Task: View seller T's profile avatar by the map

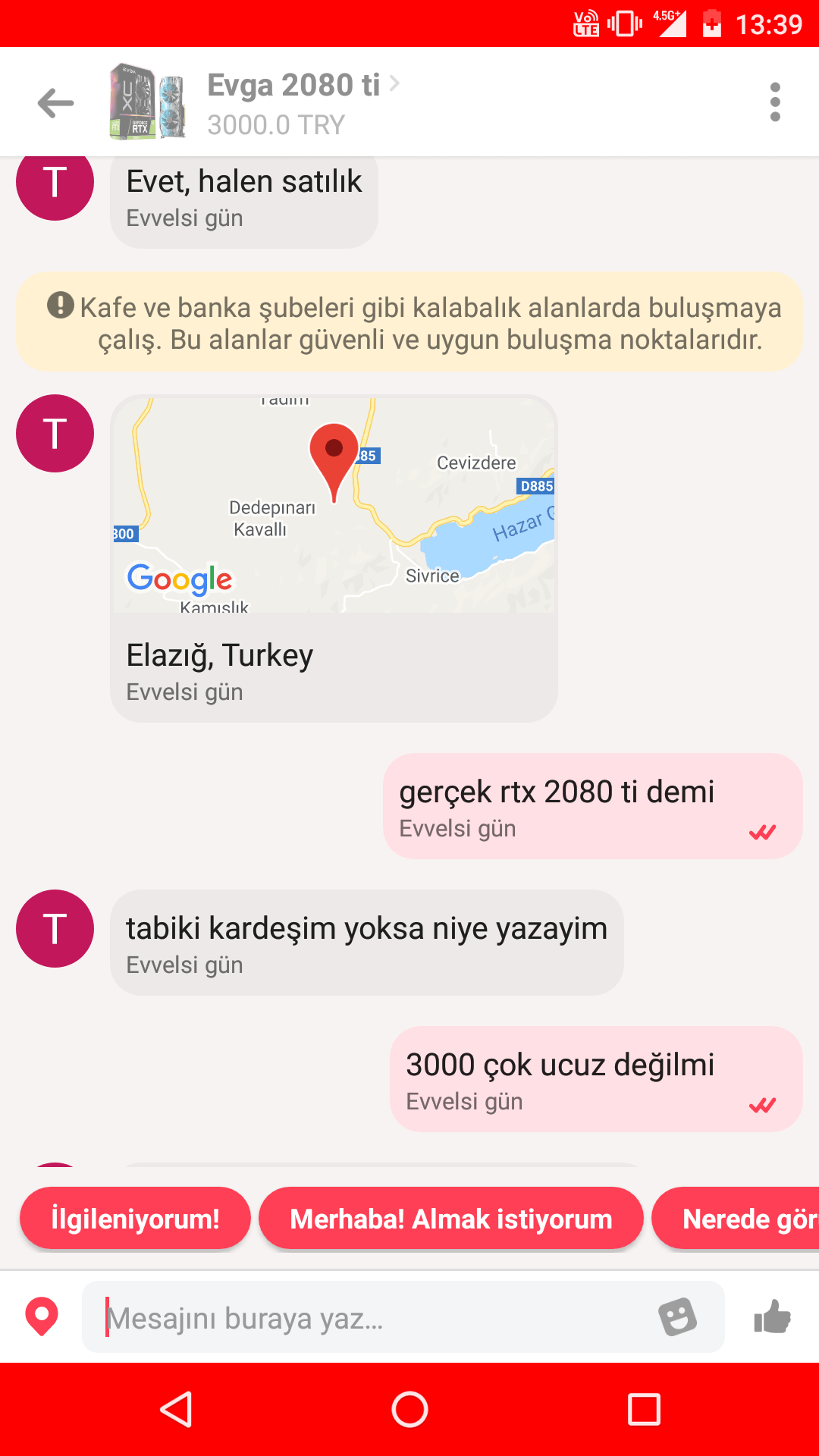Action: (55, 434)
